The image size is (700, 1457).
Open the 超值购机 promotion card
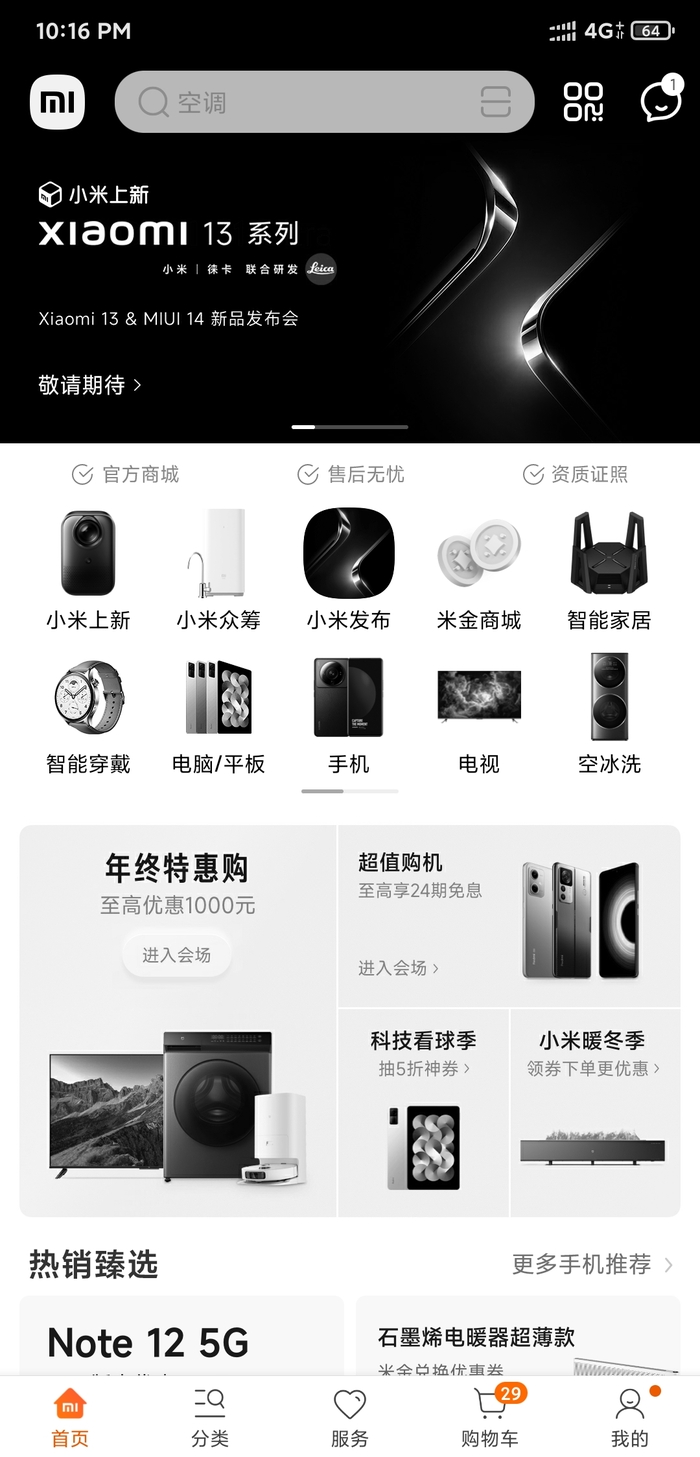pyautogui.click(x=509, y=916)
